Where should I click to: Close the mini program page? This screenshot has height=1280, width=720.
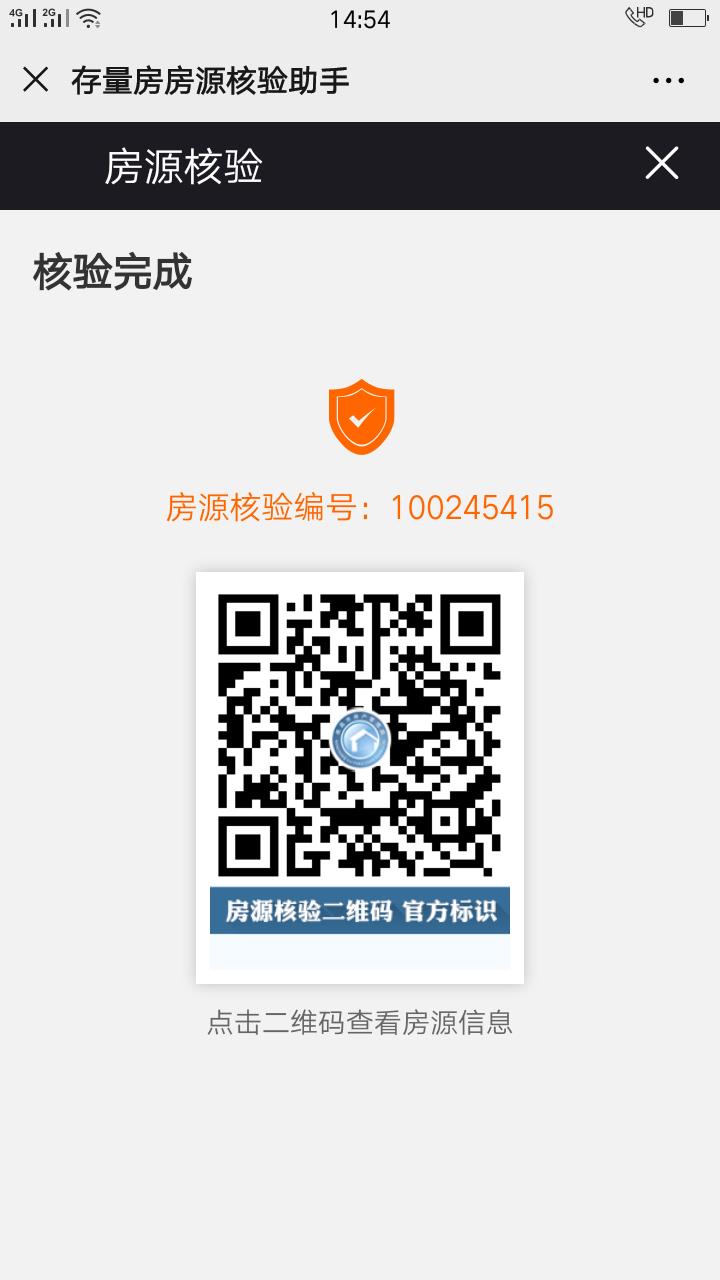coord(35,80)
